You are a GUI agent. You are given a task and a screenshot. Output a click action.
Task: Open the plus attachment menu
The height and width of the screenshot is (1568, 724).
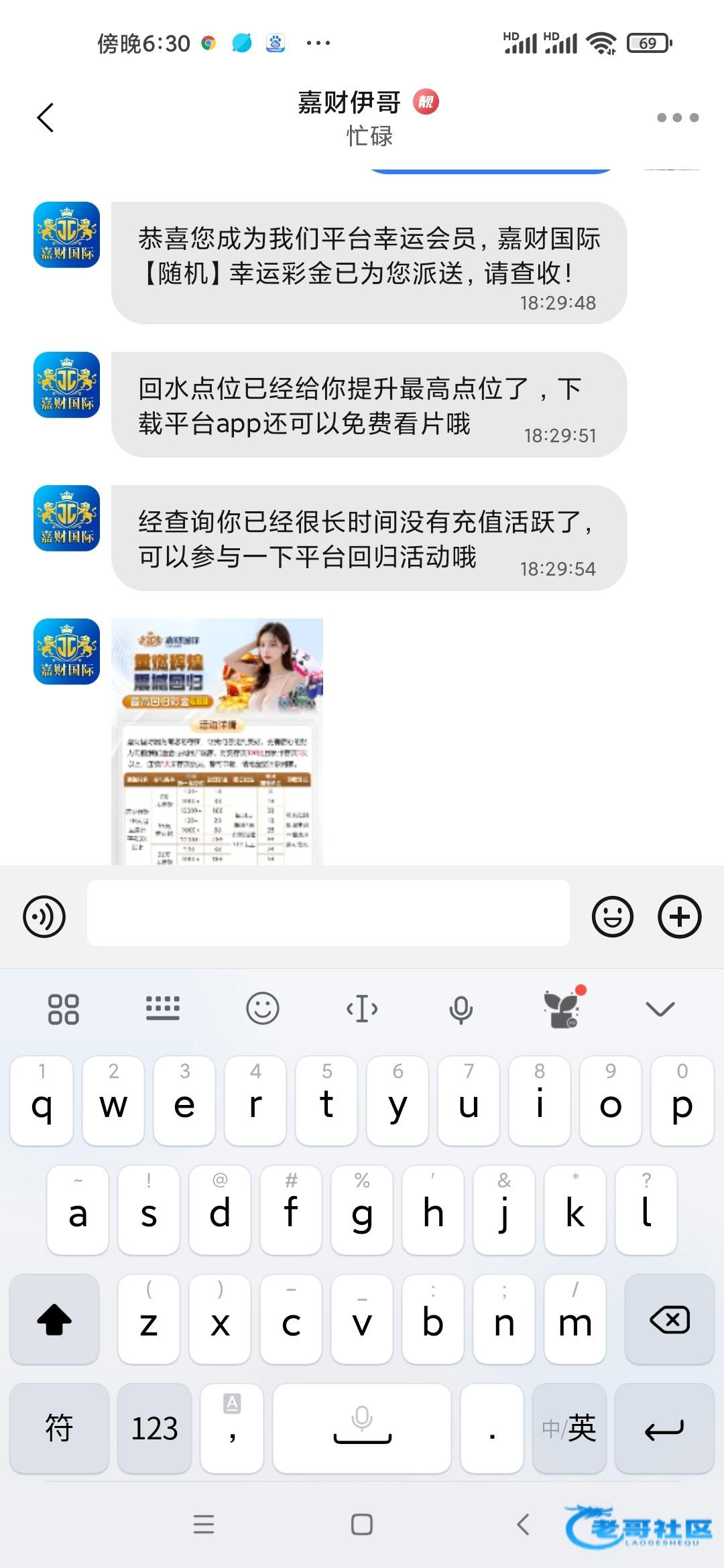(x=679, y=916)
